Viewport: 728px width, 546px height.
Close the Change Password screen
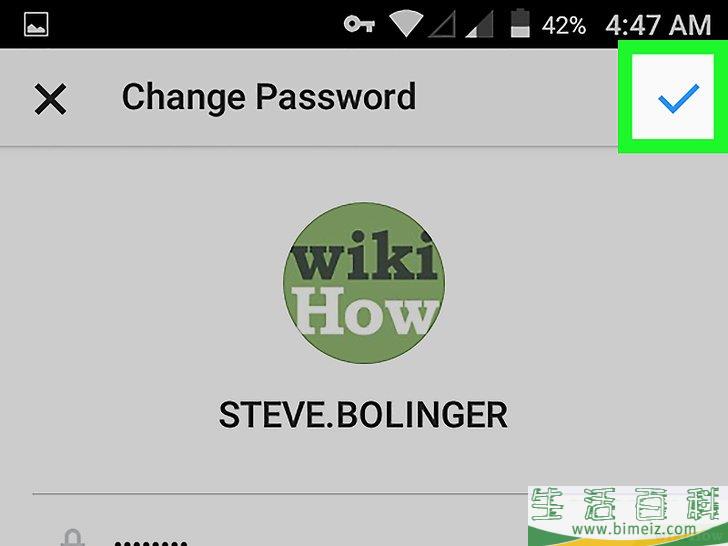[50, 99]
